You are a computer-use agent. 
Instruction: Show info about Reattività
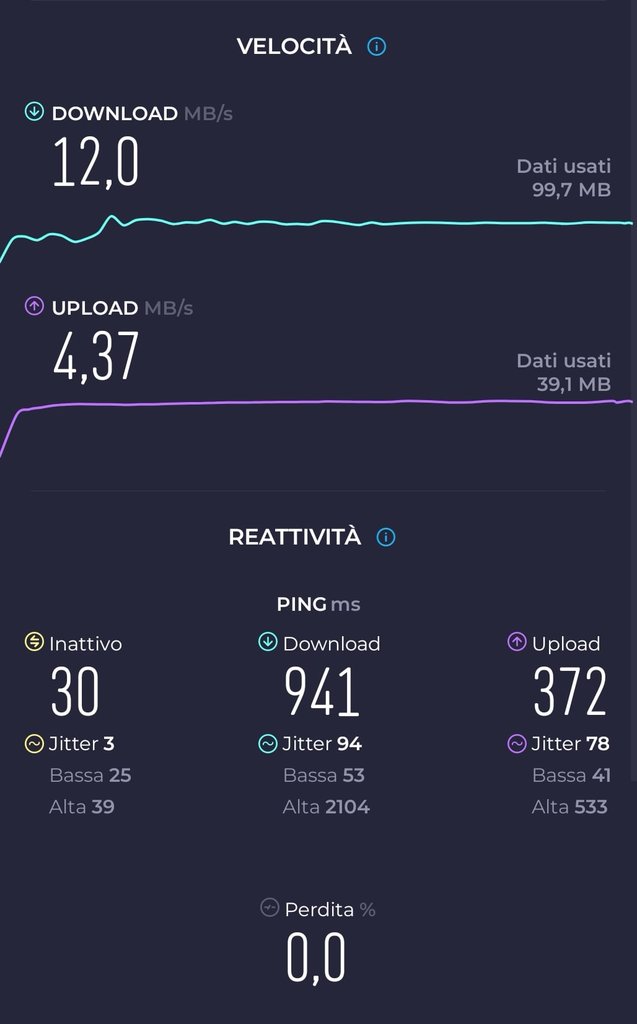[x=386, y=537]
